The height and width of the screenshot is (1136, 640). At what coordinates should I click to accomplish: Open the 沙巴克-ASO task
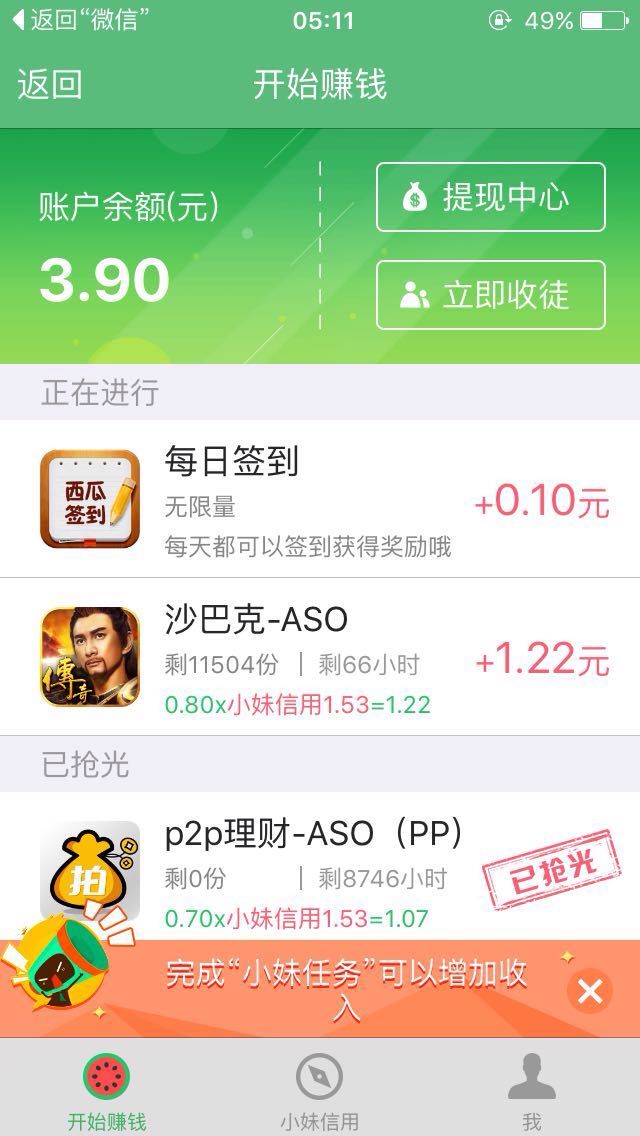click(320, 657)
